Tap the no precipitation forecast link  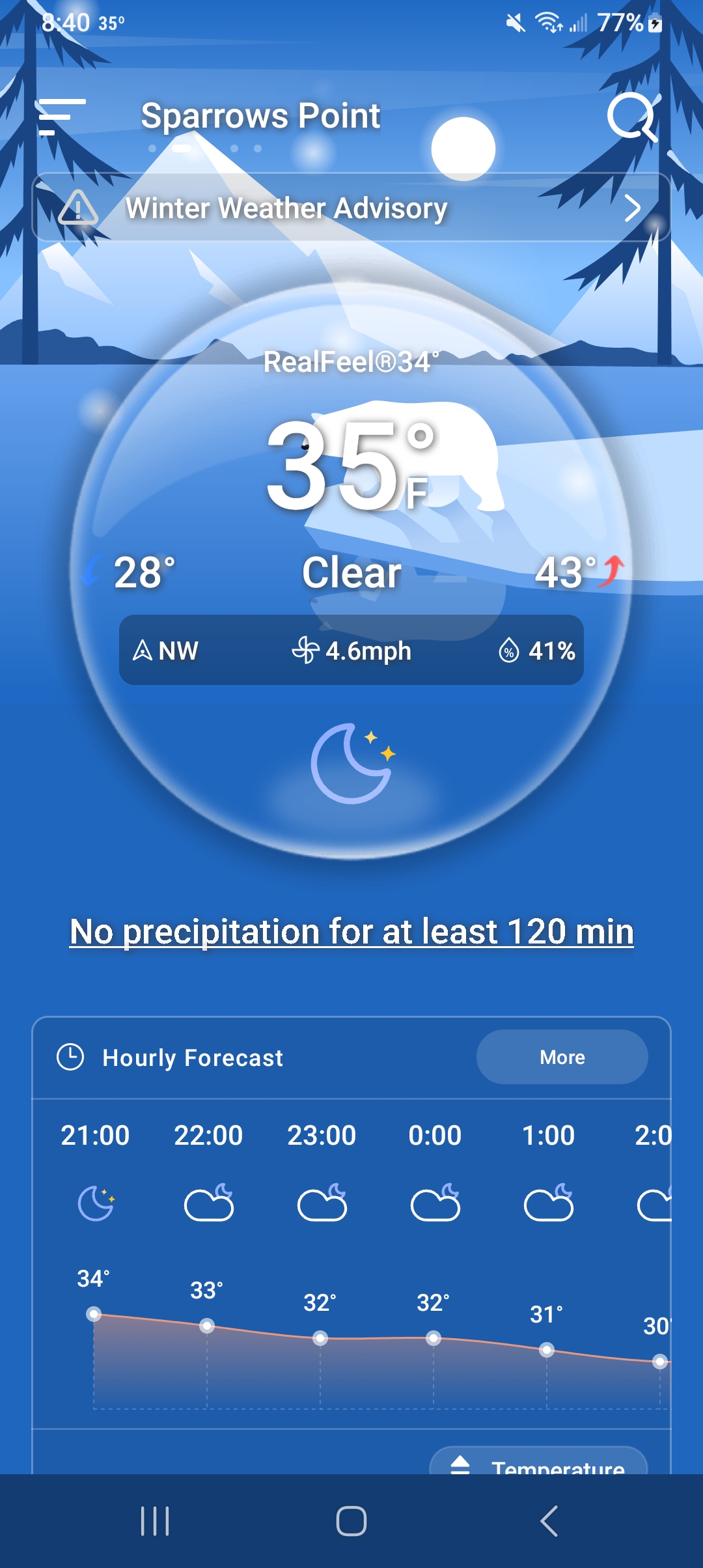coord(351,931)
